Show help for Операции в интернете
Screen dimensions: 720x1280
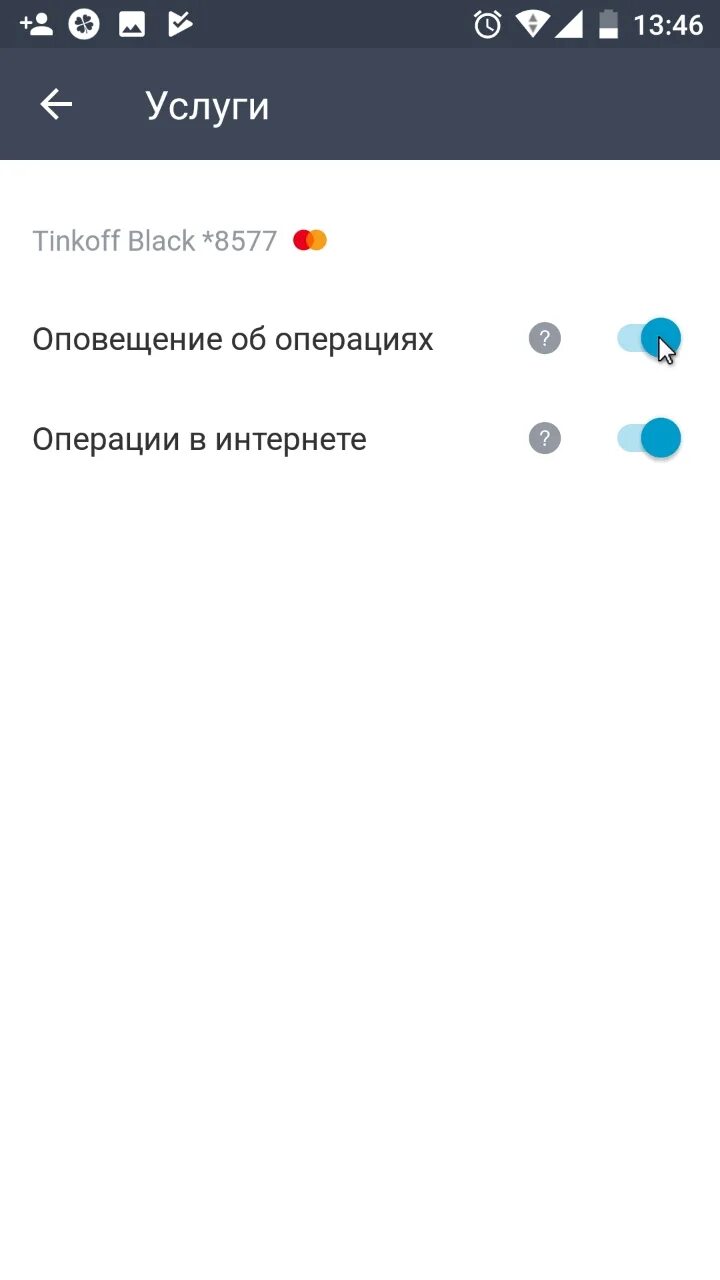coord(545,439)
